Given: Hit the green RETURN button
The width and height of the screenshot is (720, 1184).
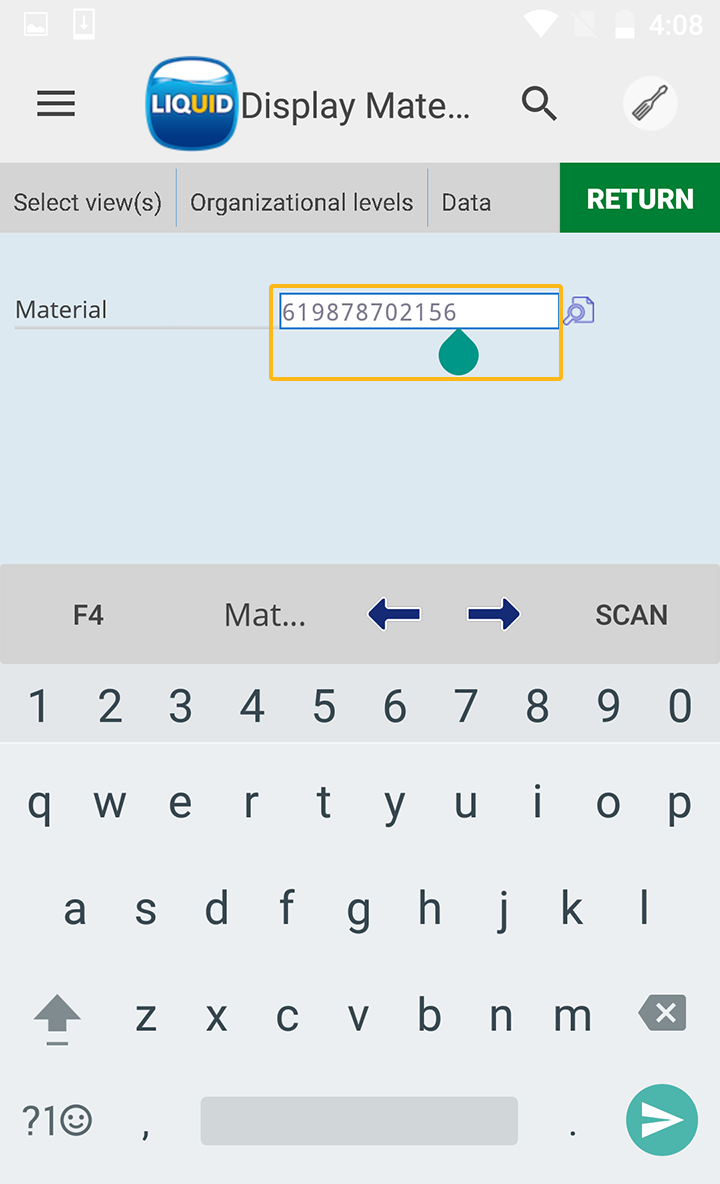Looking at the screenshot, I should coord(640,199).
